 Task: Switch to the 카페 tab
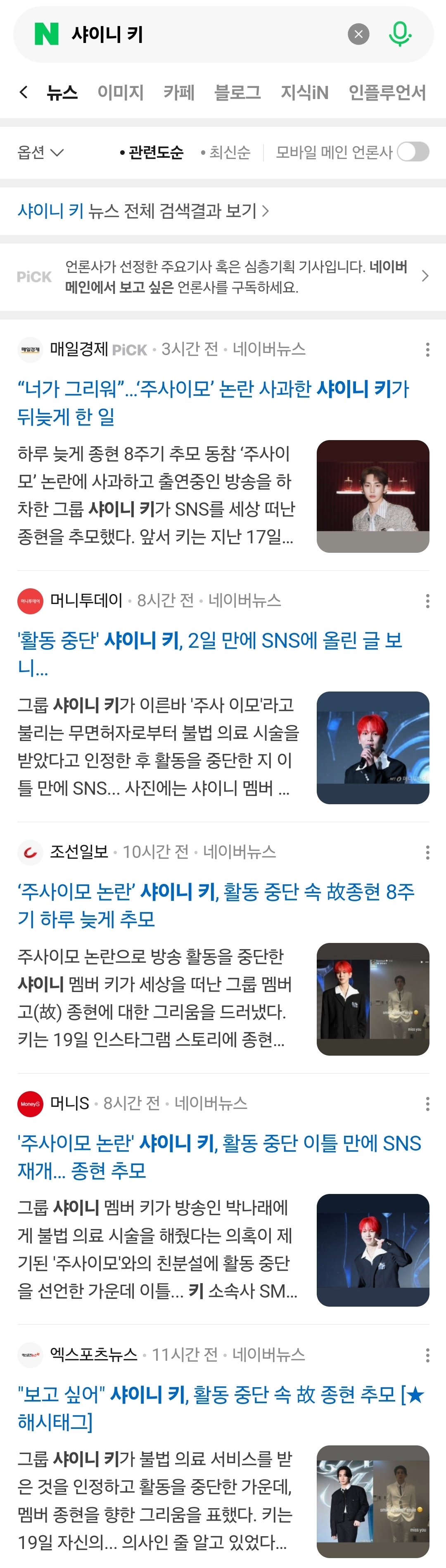179,92
